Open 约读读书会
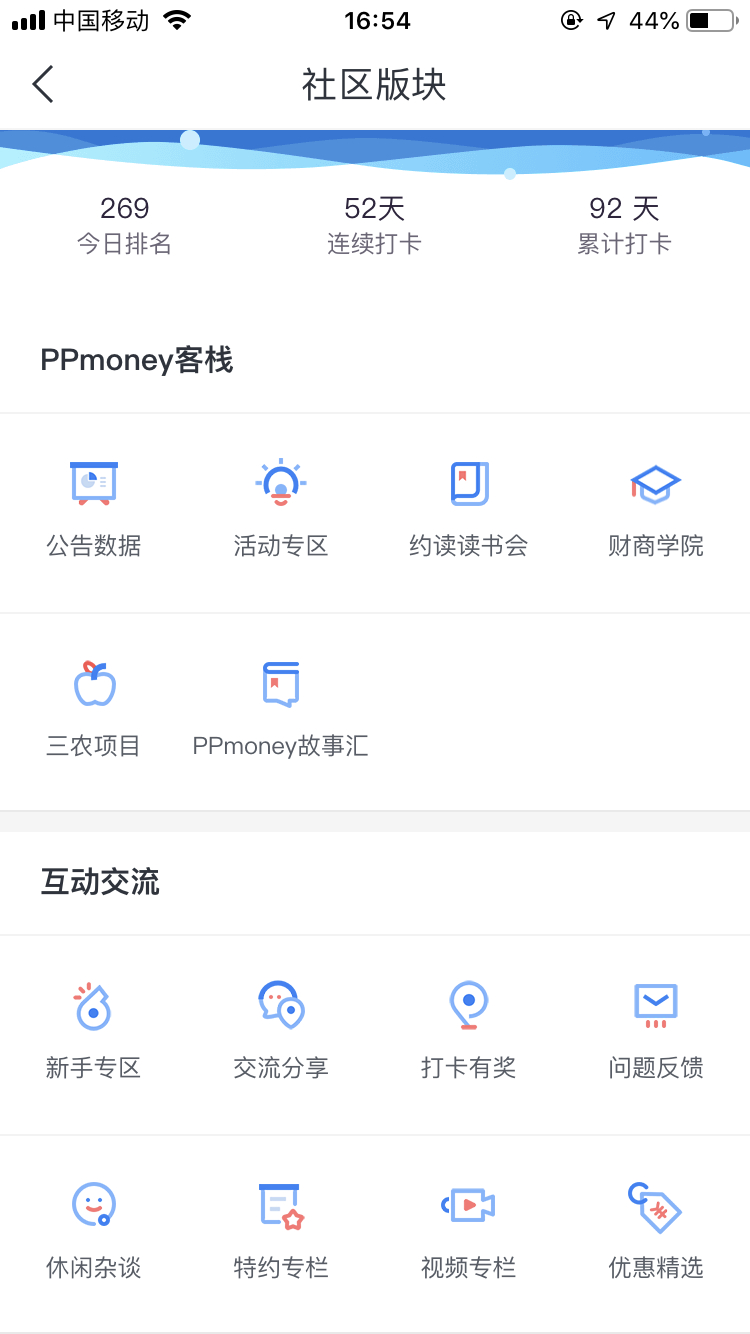750x1334 pixels. pyautogui.click(x=468, y=510)
